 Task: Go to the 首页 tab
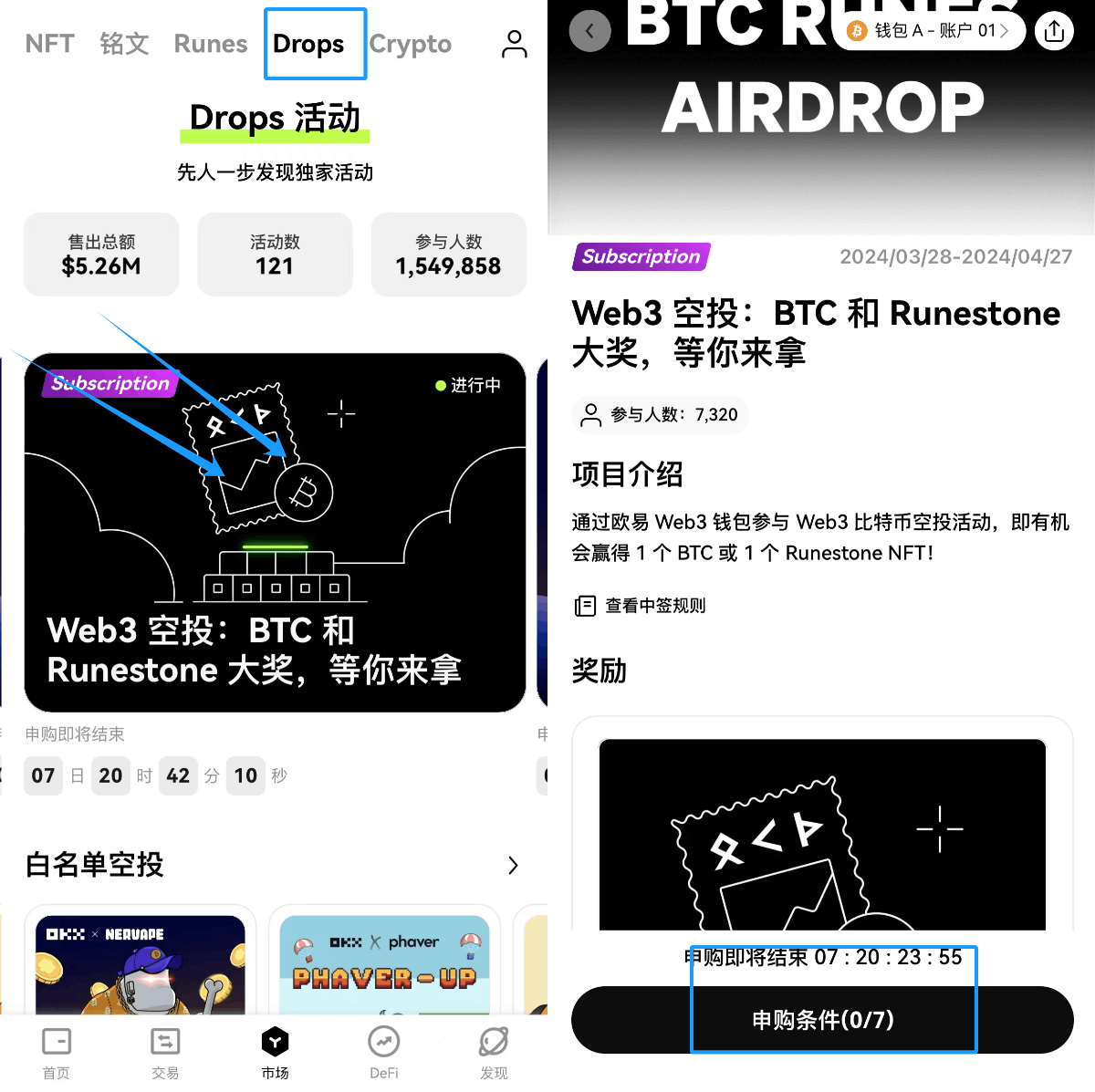click(x=56, y=1052)
